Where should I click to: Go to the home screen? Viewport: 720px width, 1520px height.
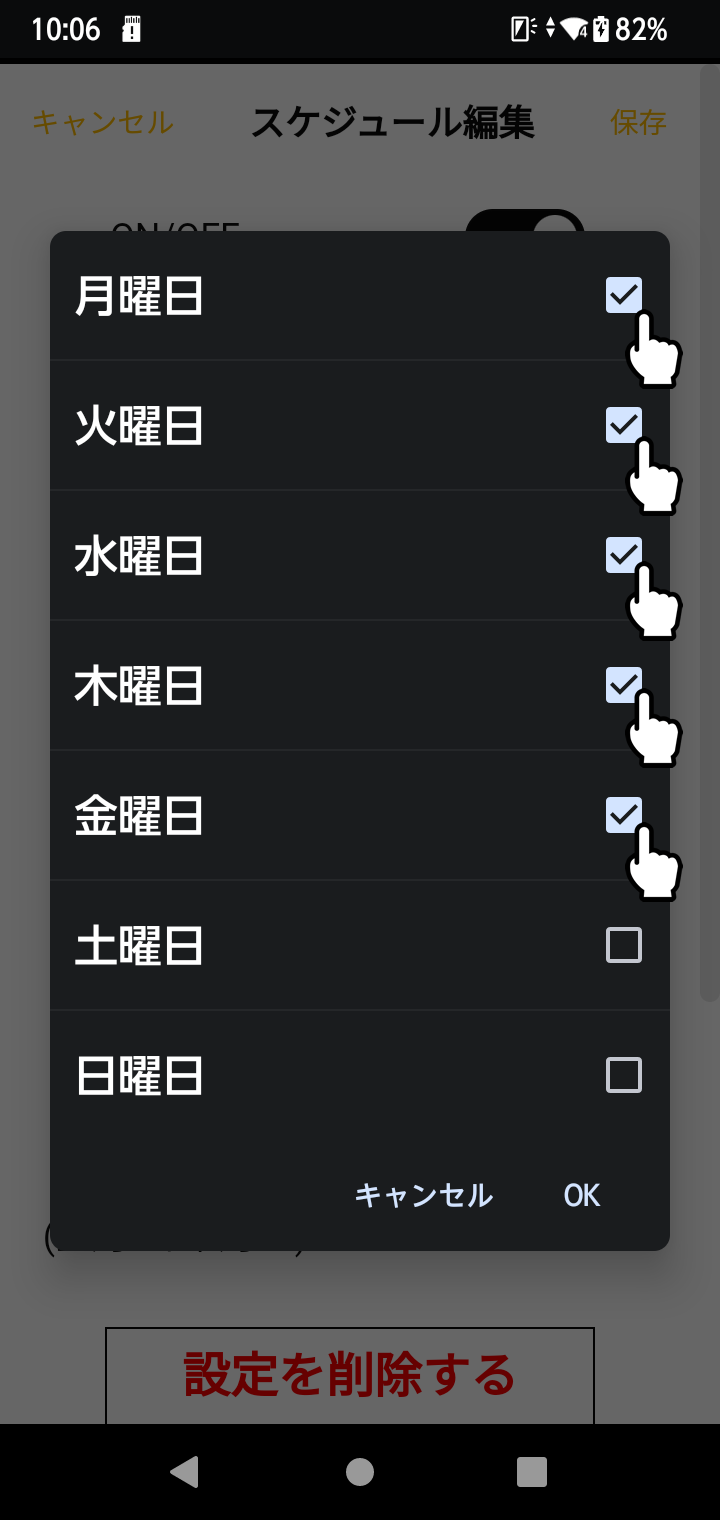[360, 1471]
